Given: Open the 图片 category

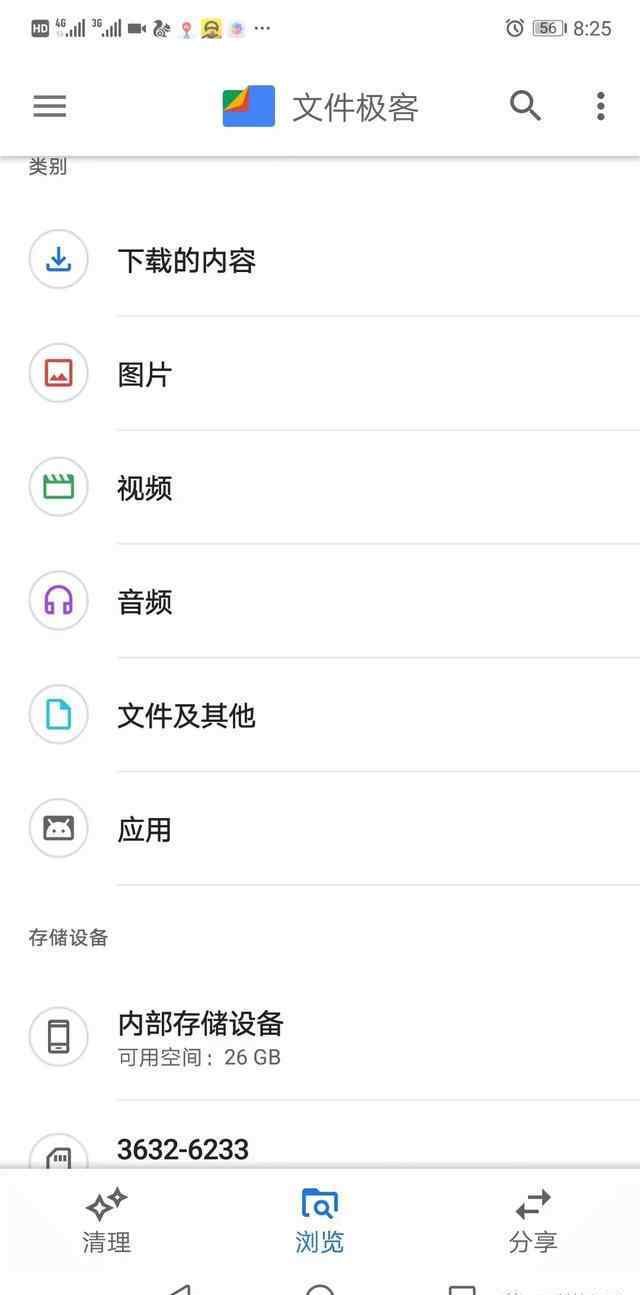Looking at the screenshot, I should coord(320,374).
